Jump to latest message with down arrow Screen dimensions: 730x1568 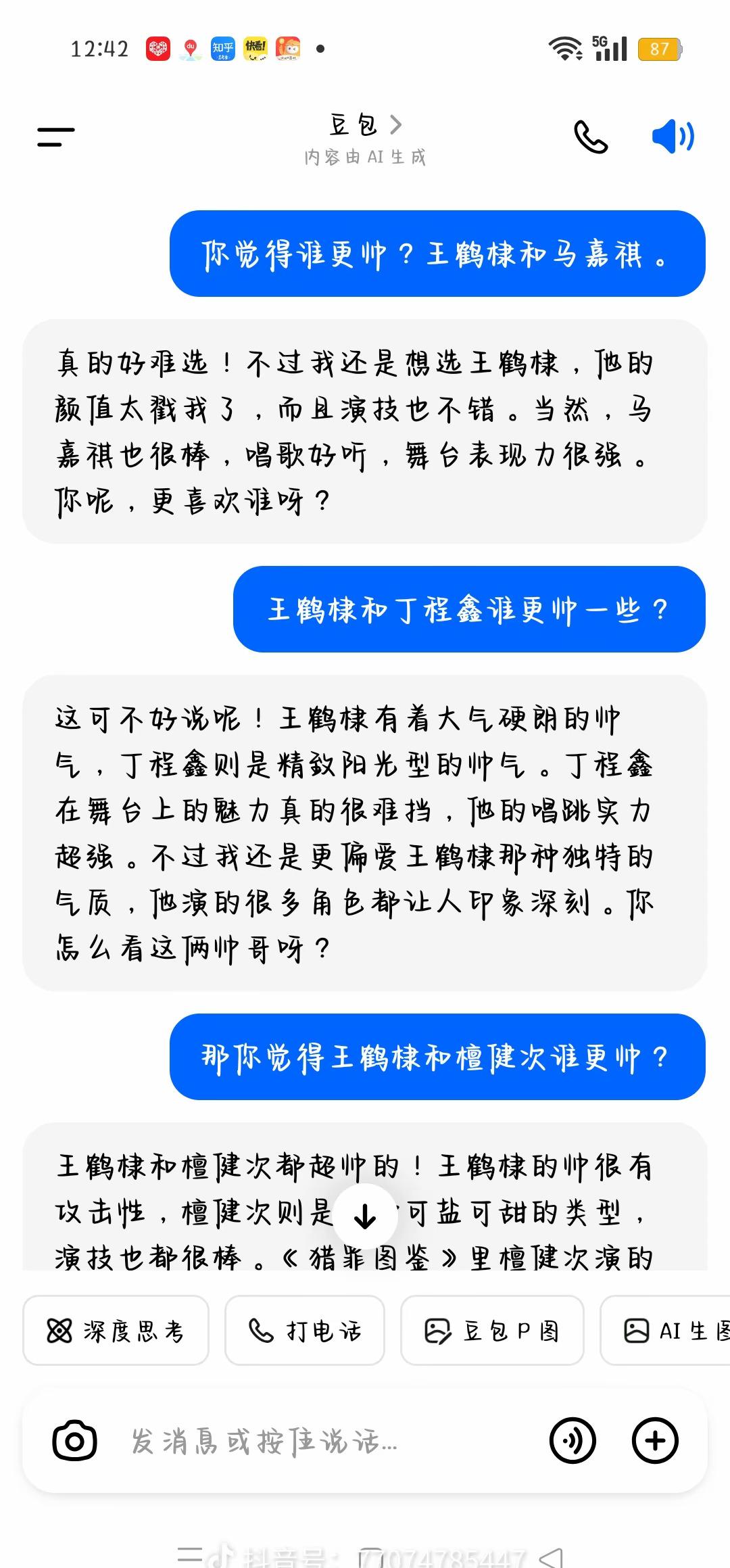(365, 1218)
